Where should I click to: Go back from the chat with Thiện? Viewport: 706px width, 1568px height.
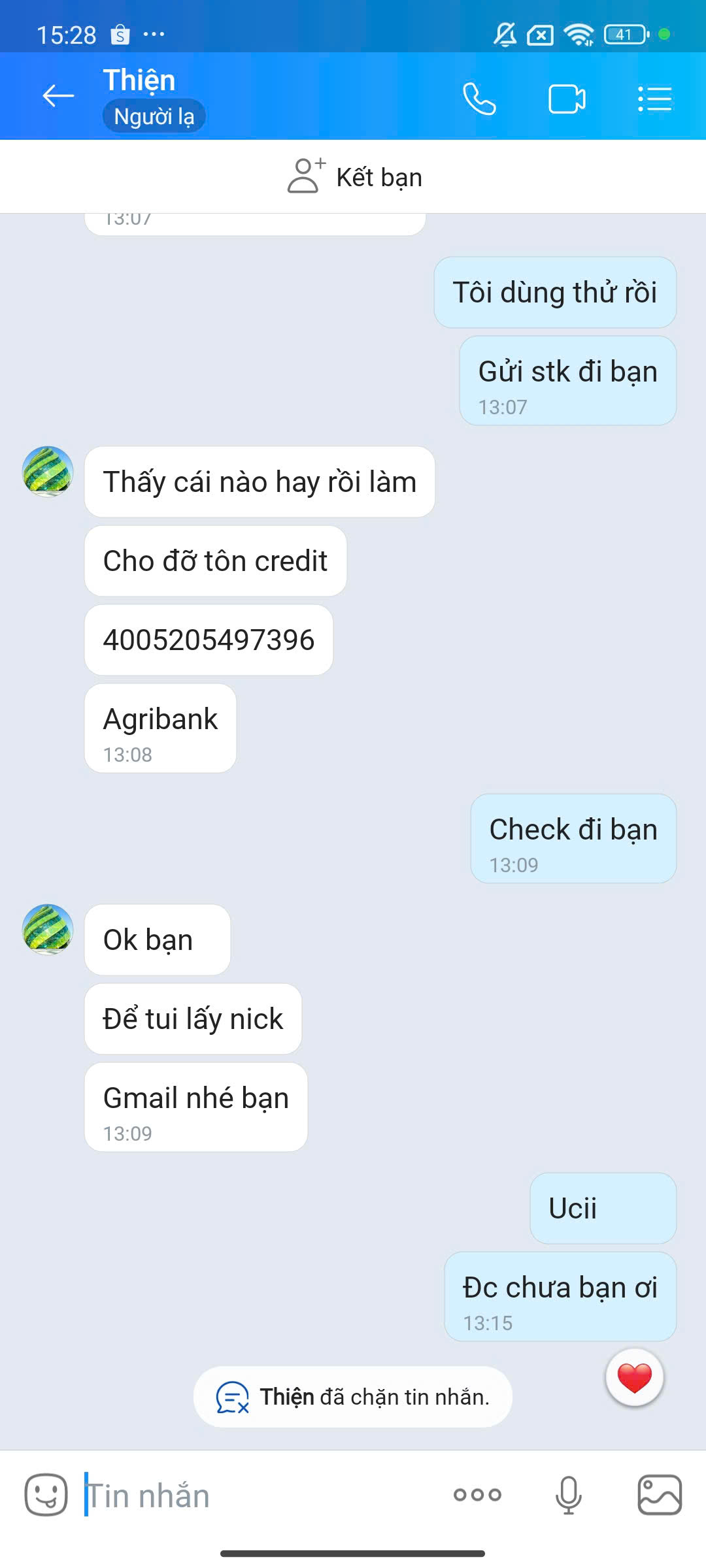pyautogui.click(x=58, y=97)
